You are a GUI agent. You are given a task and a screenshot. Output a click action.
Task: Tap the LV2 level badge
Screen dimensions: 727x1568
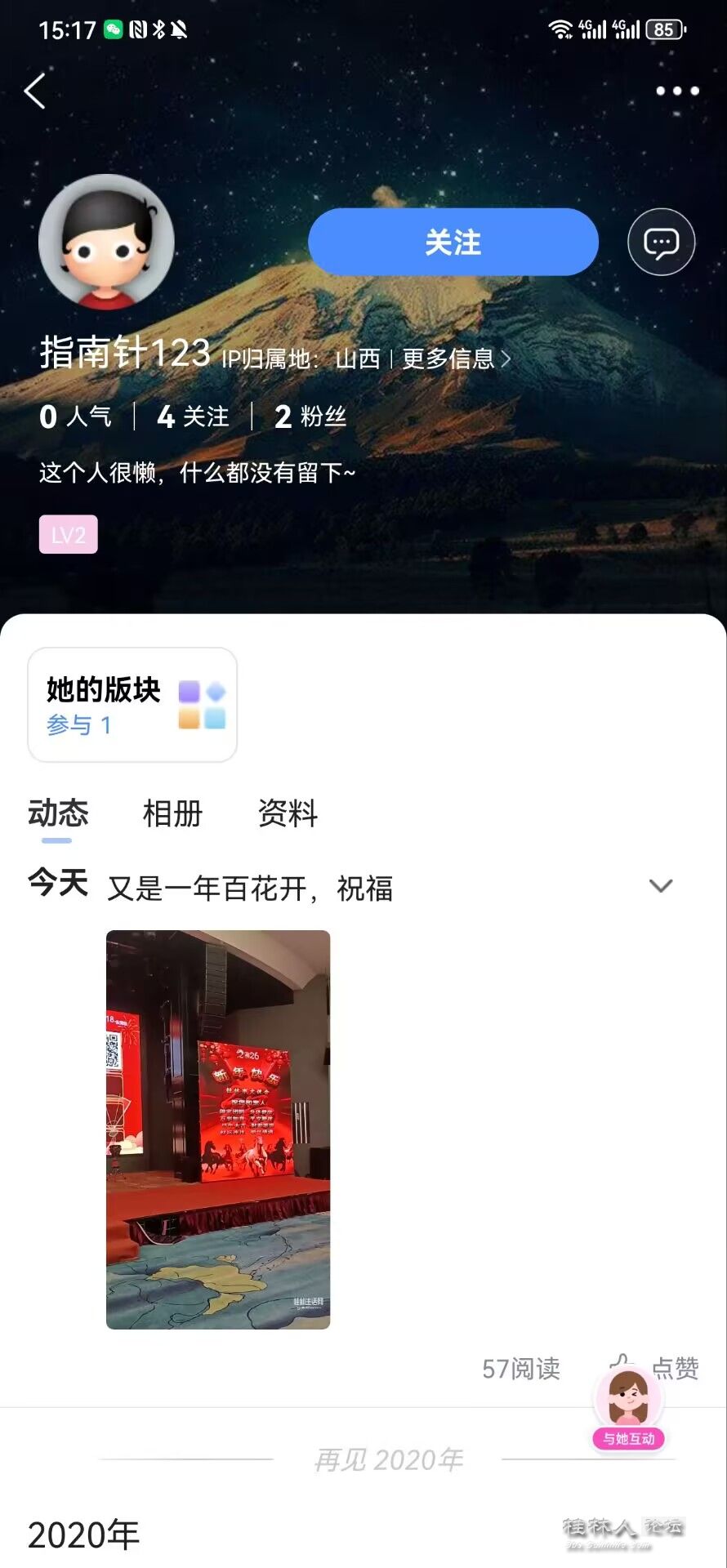68,535
